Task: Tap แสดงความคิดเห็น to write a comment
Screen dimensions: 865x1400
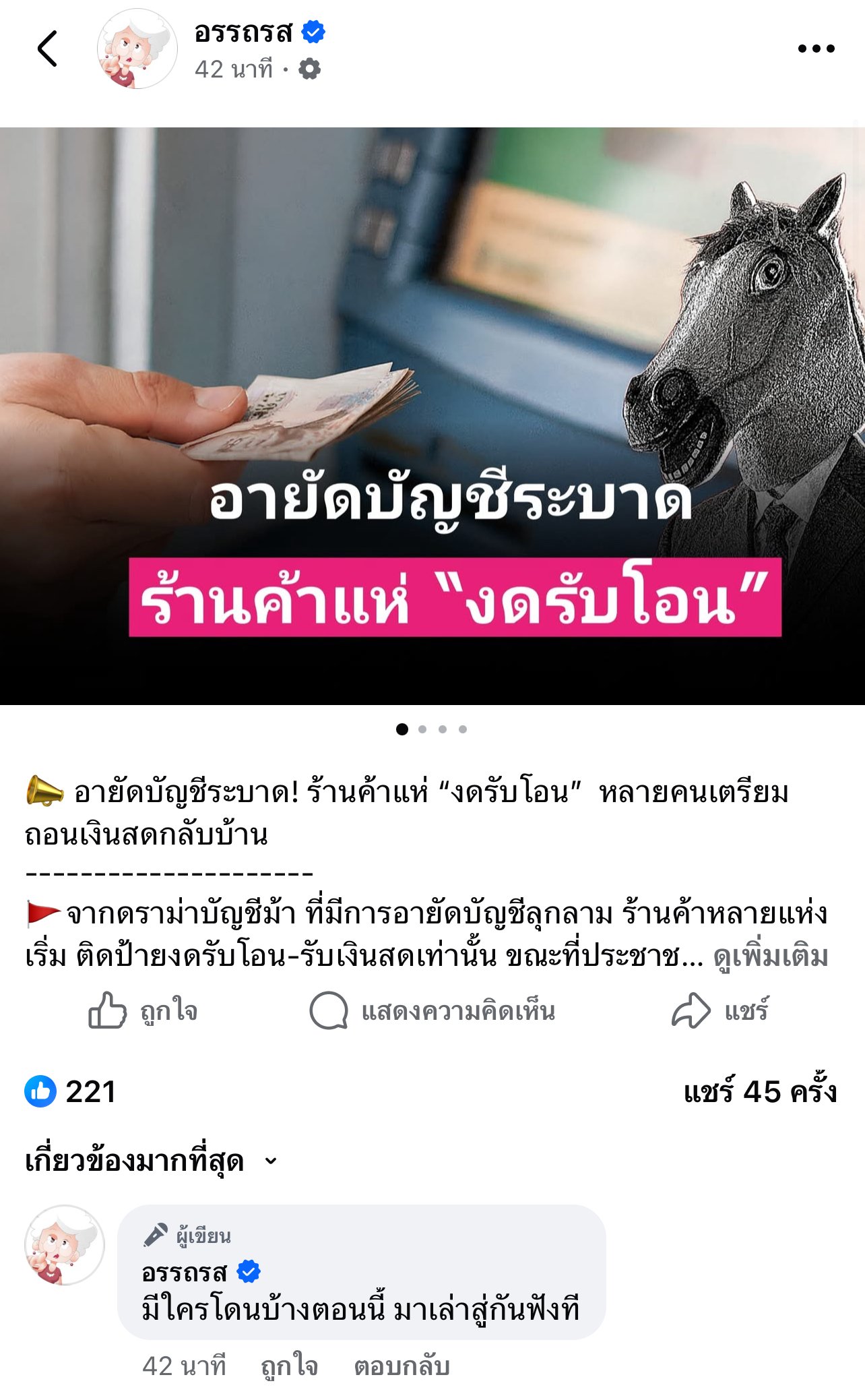Action: coord(433,1011)
